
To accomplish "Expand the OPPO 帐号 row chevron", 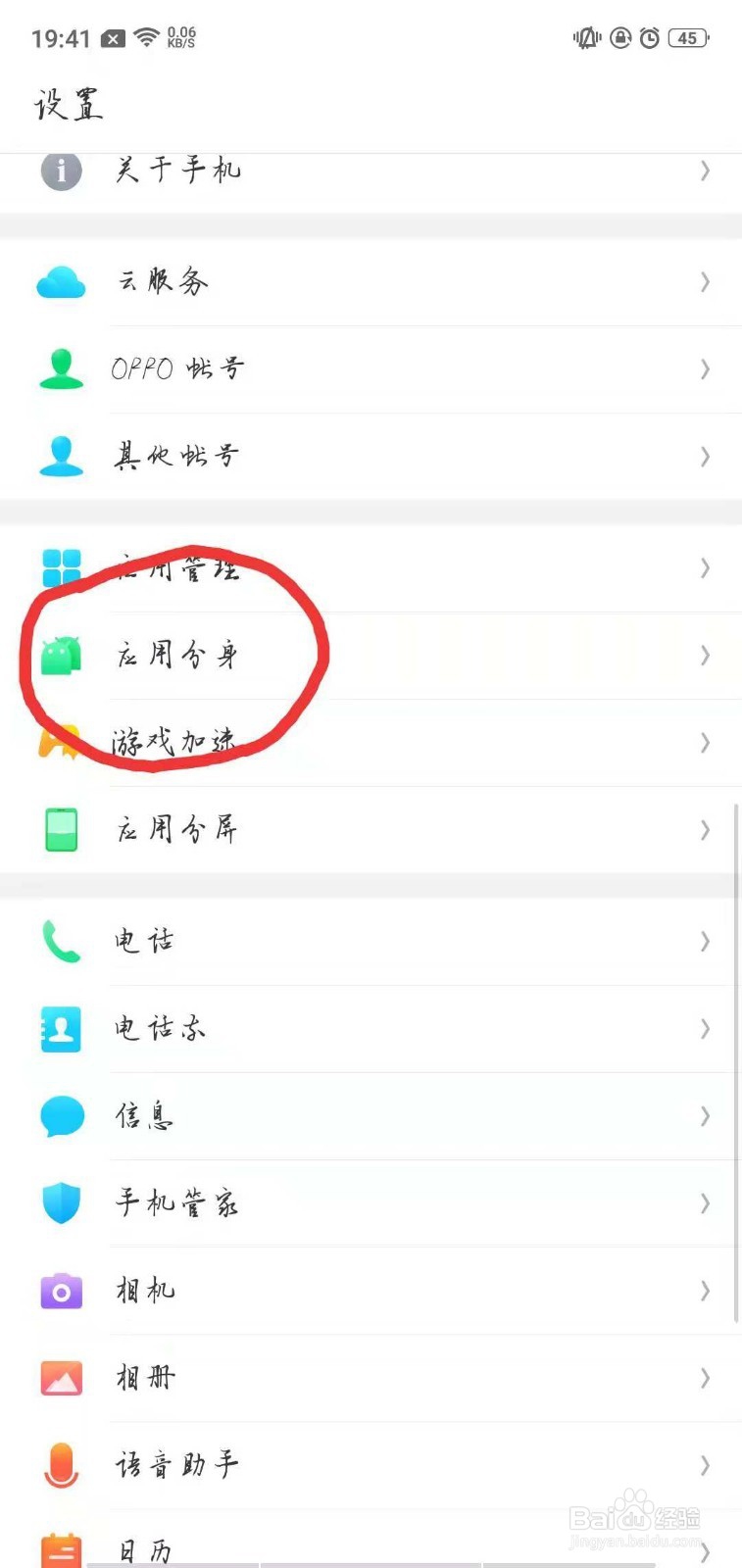I will pyautogui.click(x=705, y=369).
